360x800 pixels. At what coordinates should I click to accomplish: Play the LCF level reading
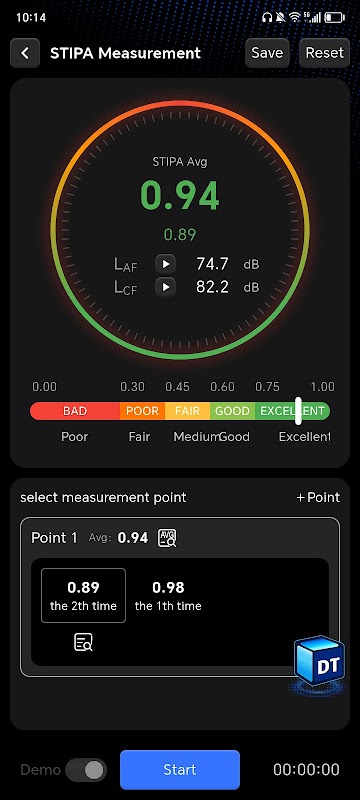(x=166, y=287)
